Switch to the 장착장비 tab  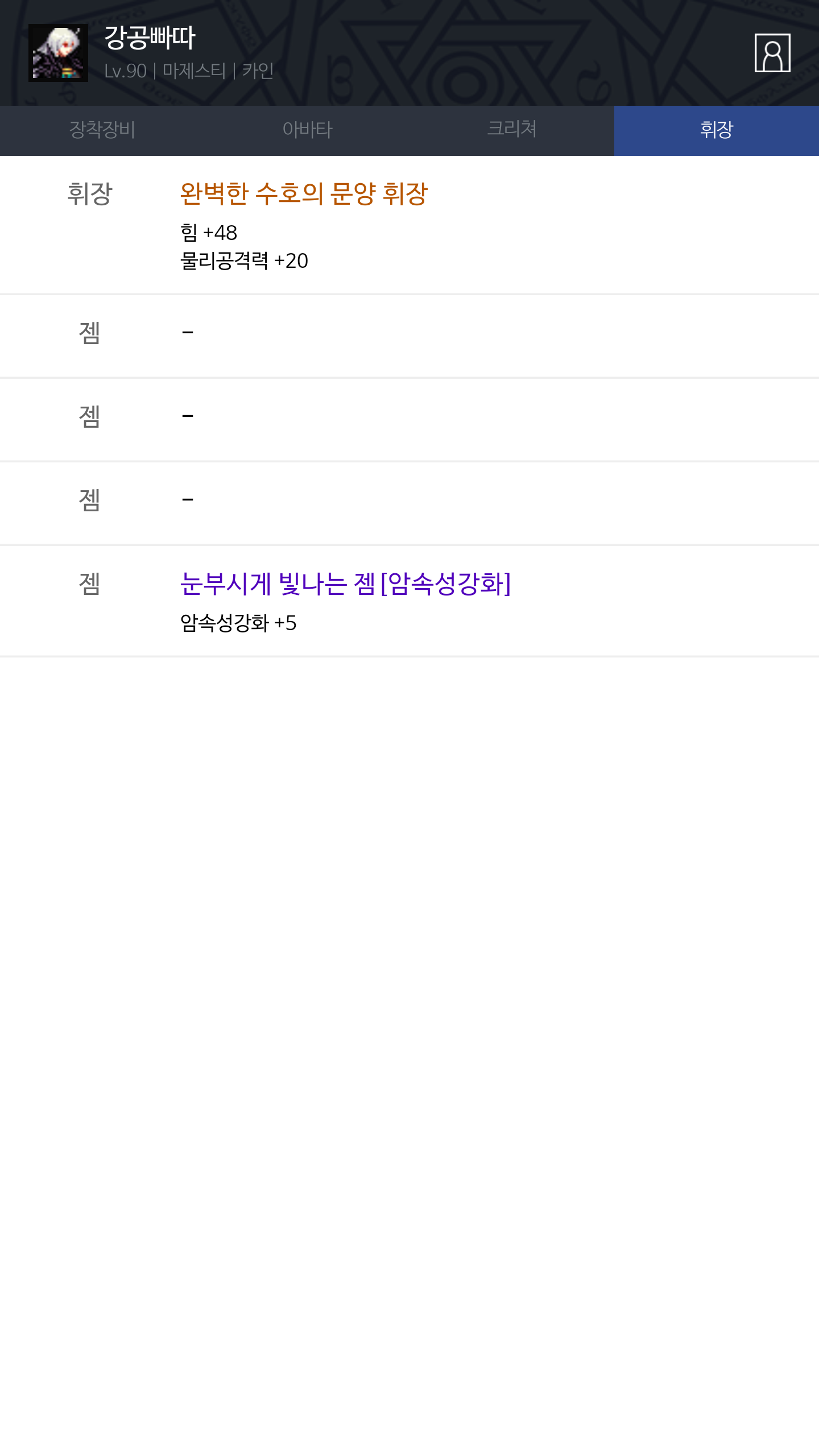click(102, 130)
